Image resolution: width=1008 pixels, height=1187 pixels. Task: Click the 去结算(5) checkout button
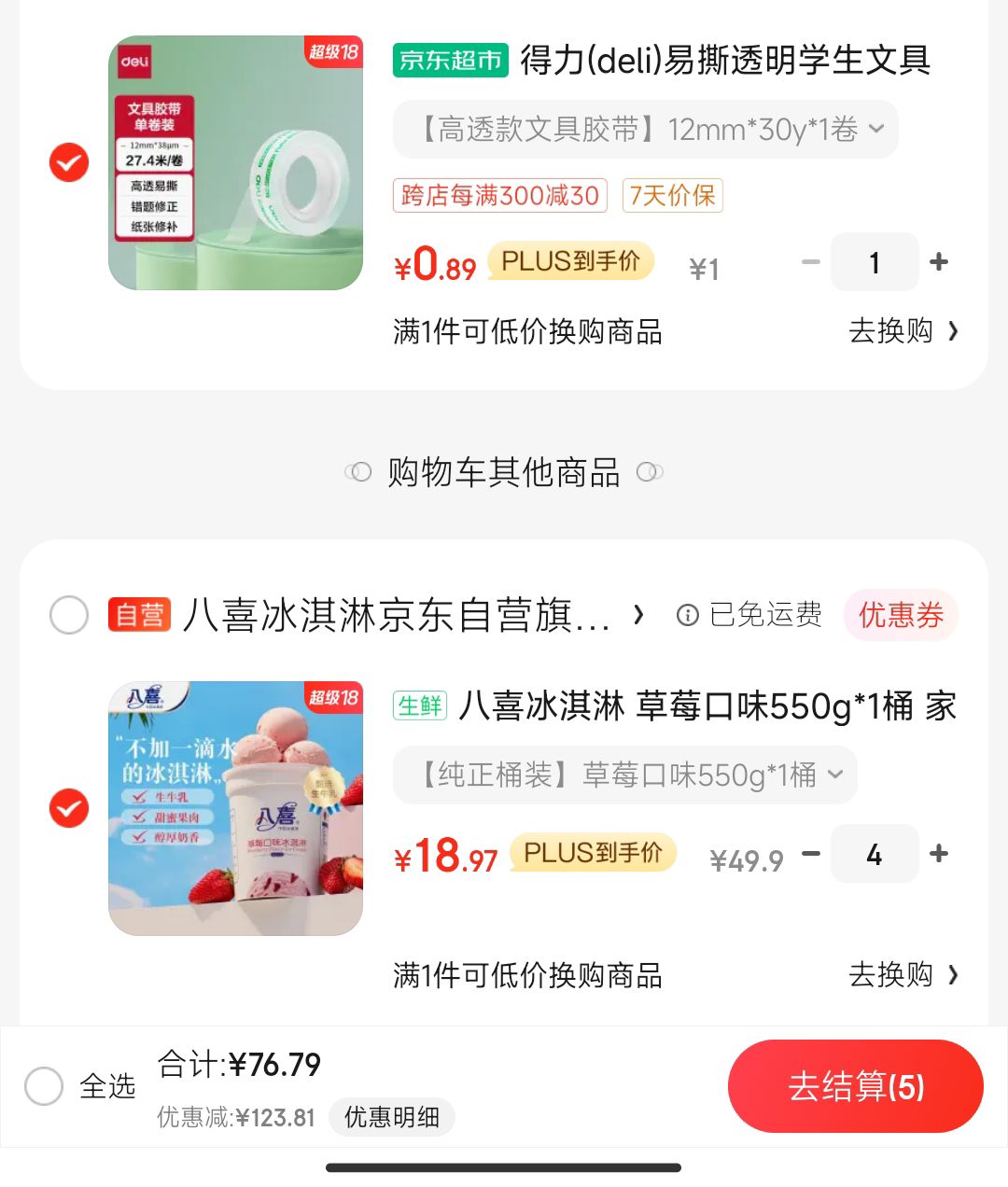(x=855, y=1086)
